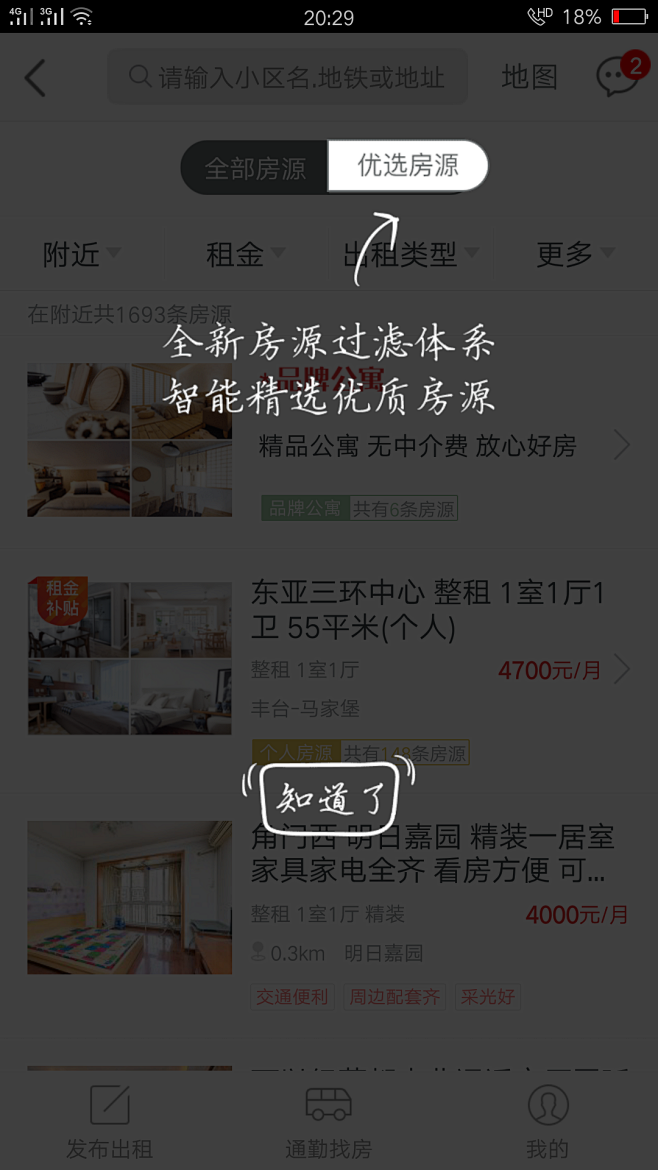Open the search box for 小区名 or 地铁
This screenshot has width=658, height=1170.
[288, 78]
